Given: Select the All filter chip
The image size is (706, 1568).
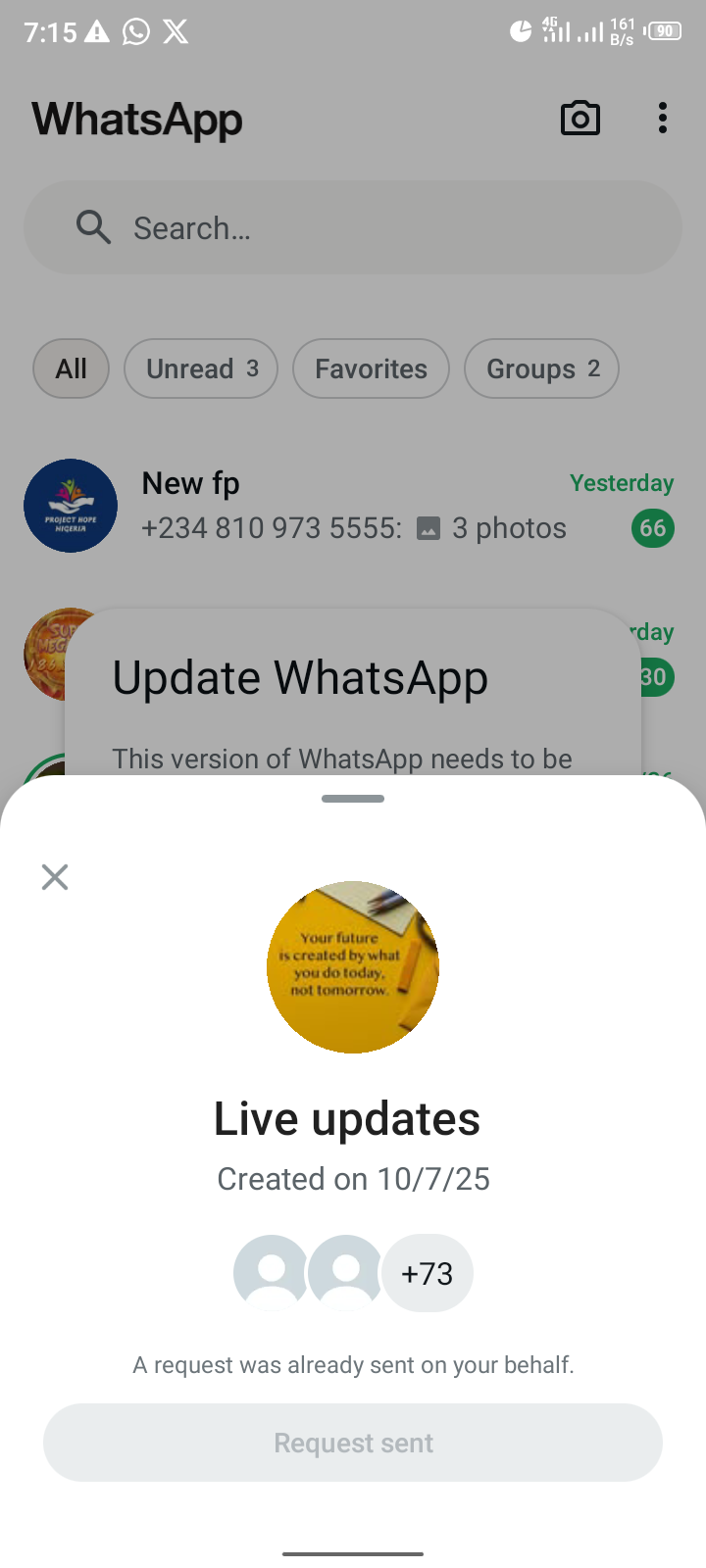Looking at the screenshot, I should point(71,368).
